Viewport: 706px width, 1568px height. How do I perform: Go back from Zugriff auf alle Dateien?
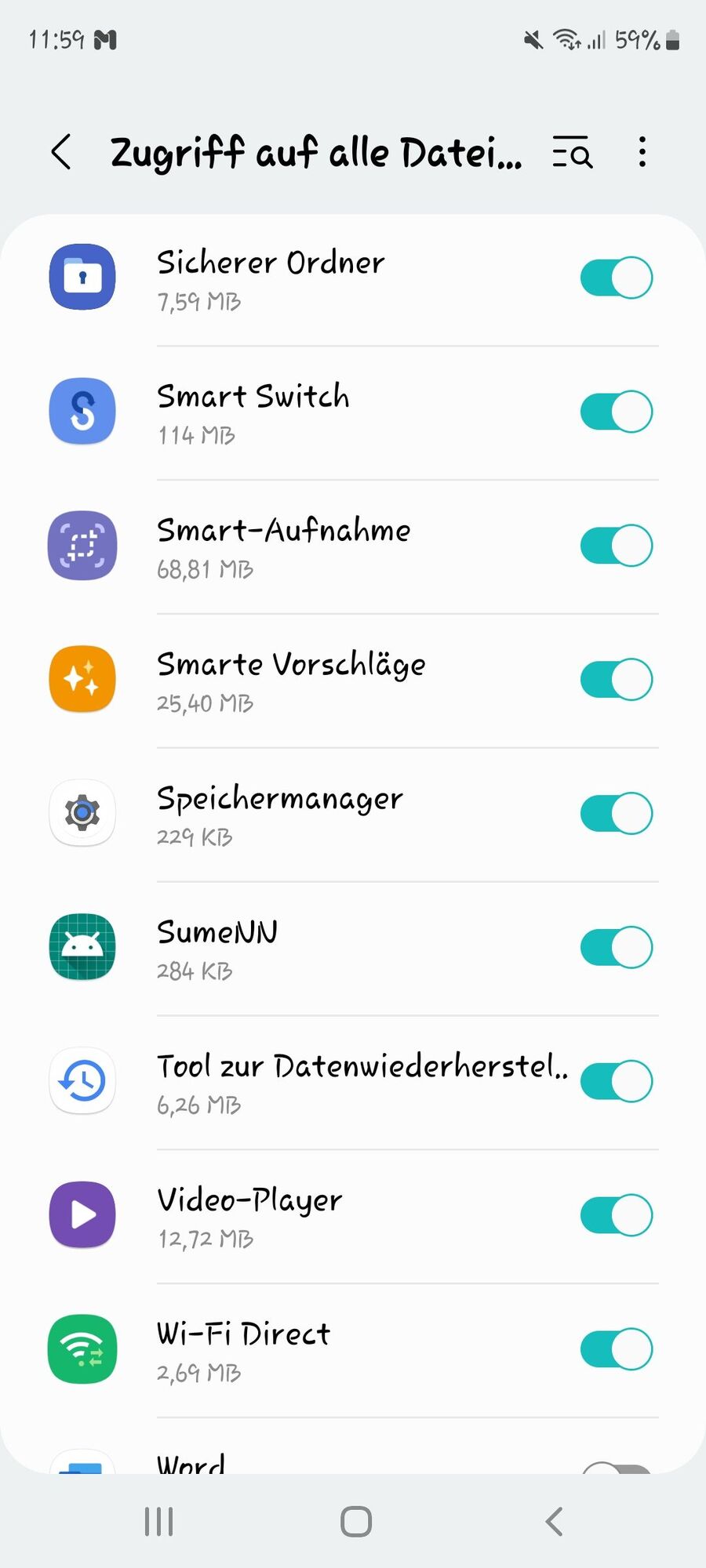coord(61,152)
